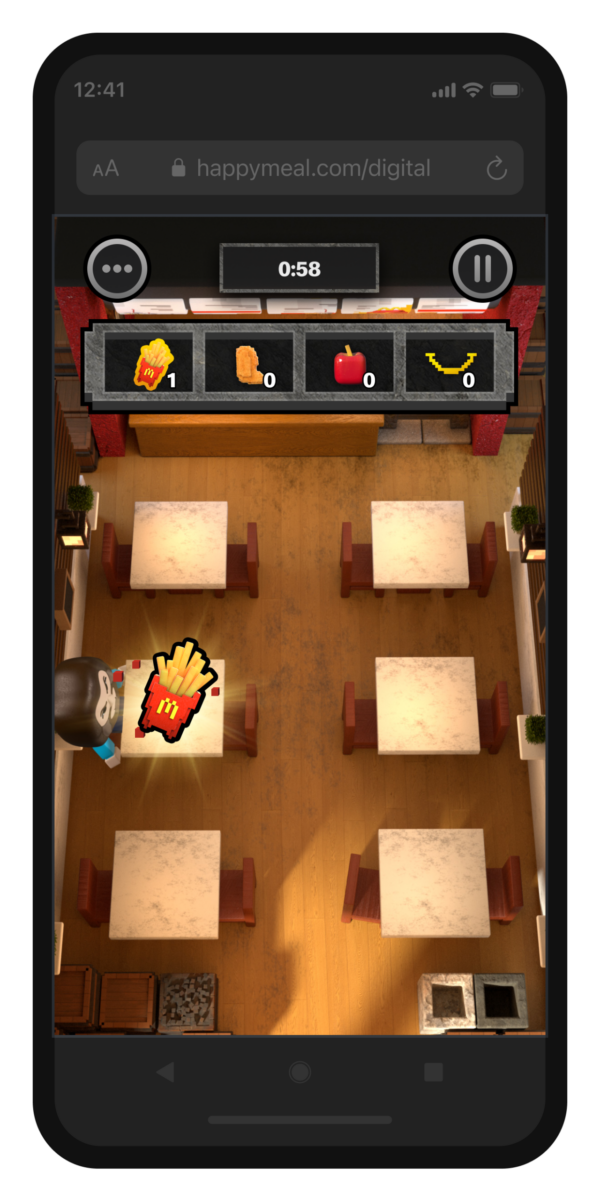
Task: Open the aA text size options
Action: click(106, 169)
